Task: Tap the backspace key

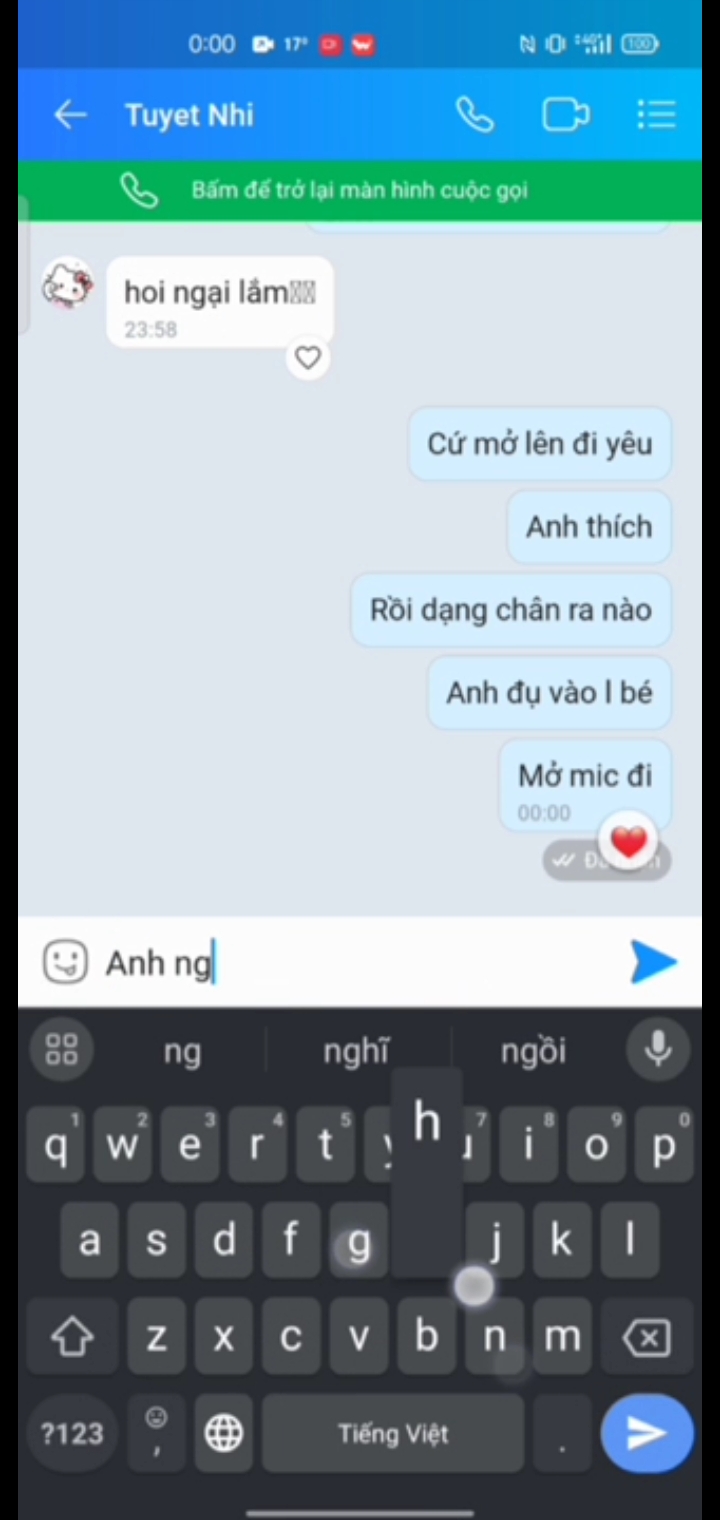Action: 647,1338
